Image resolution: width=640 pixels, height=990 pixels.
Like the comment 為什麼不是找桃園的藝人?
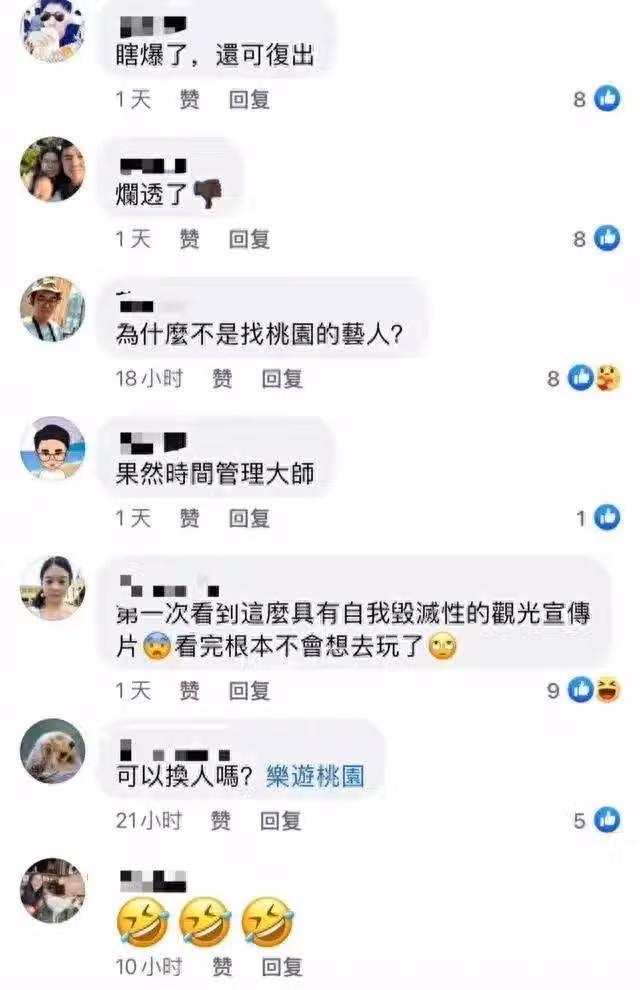pos(221,378)
